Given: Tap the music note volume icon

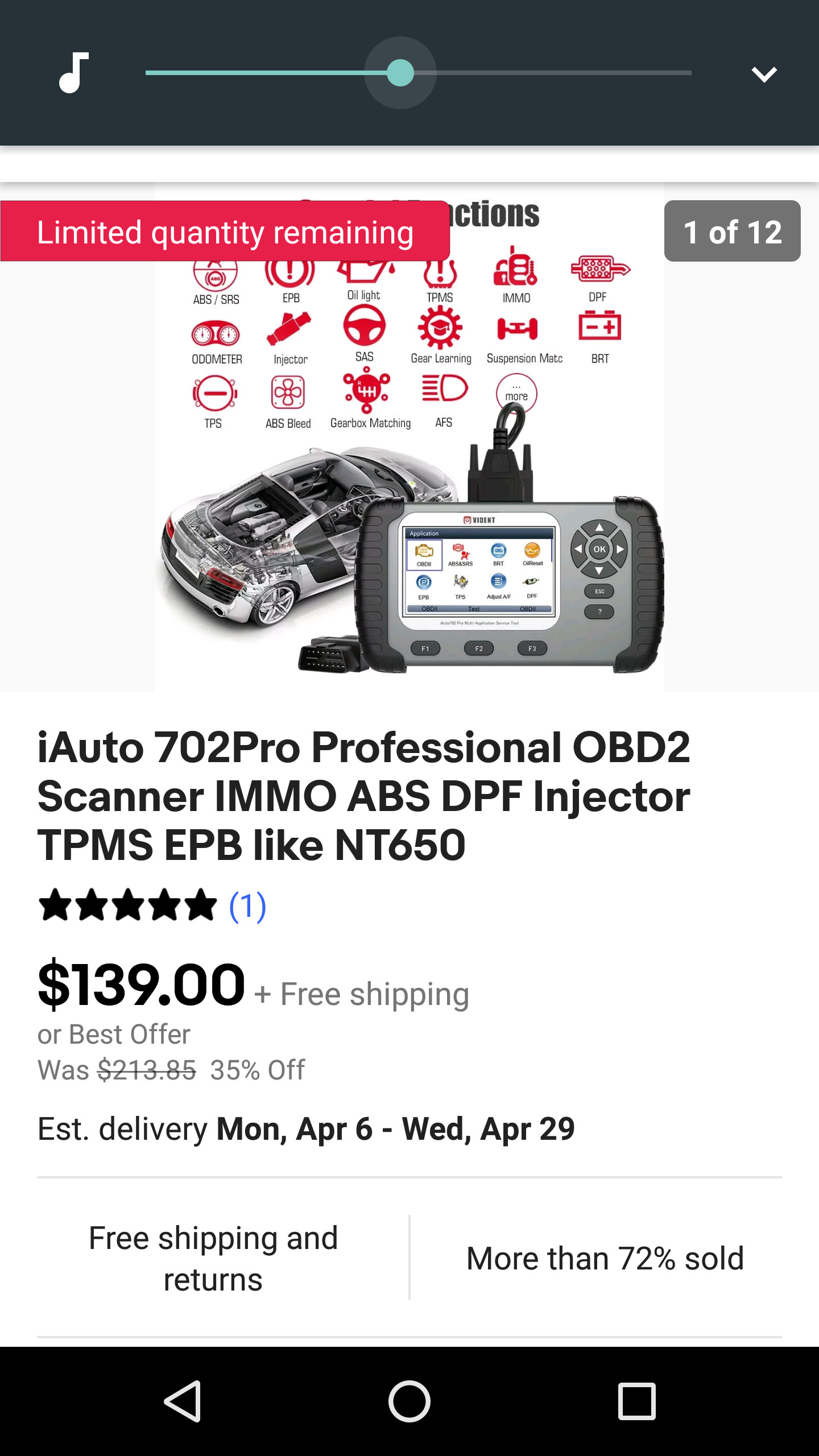Looking at the screenshot, I should pos(74,73).
